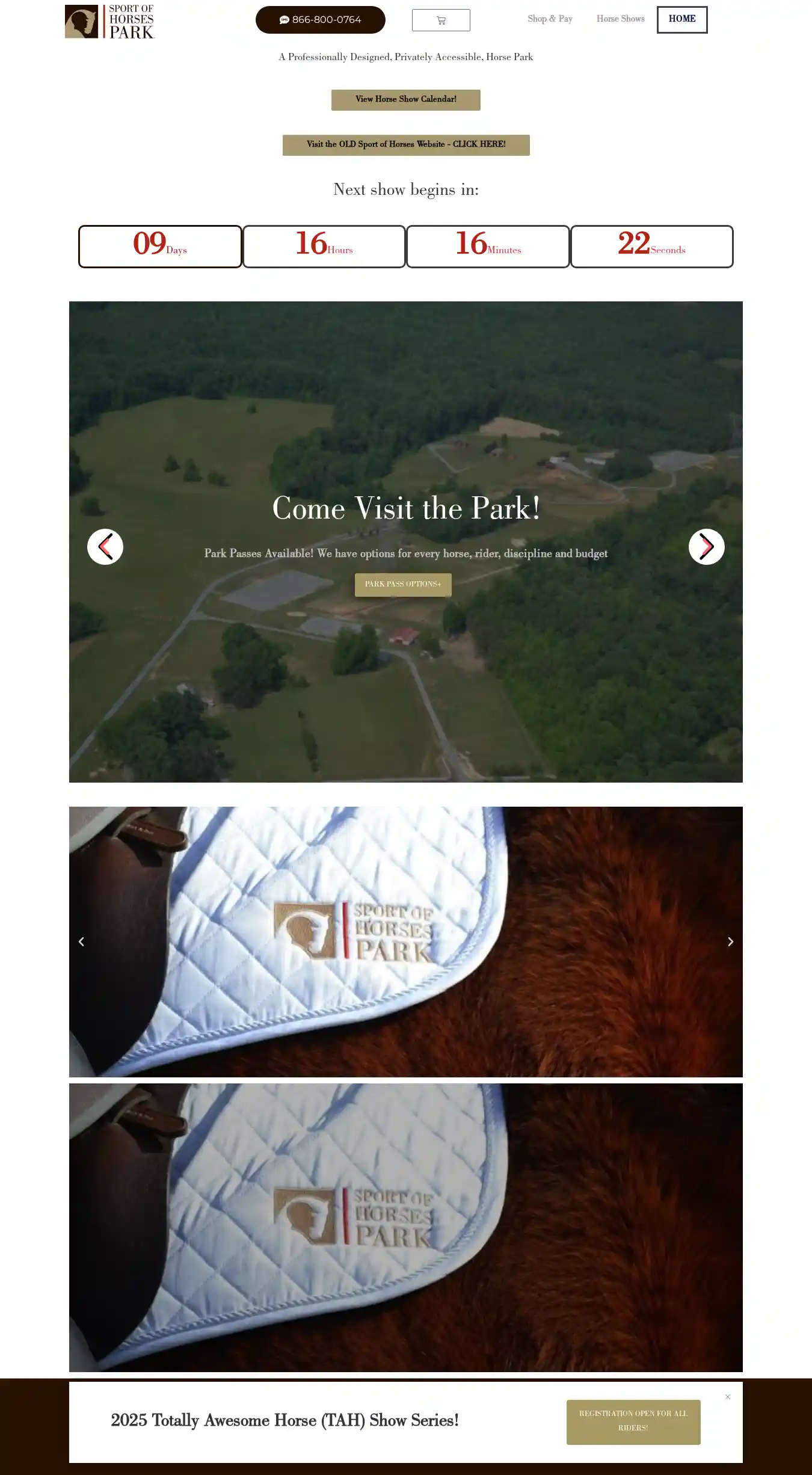Viewport: 812px width, 1475px height.
Task: Open Park Pass Options
Action: 403,585
